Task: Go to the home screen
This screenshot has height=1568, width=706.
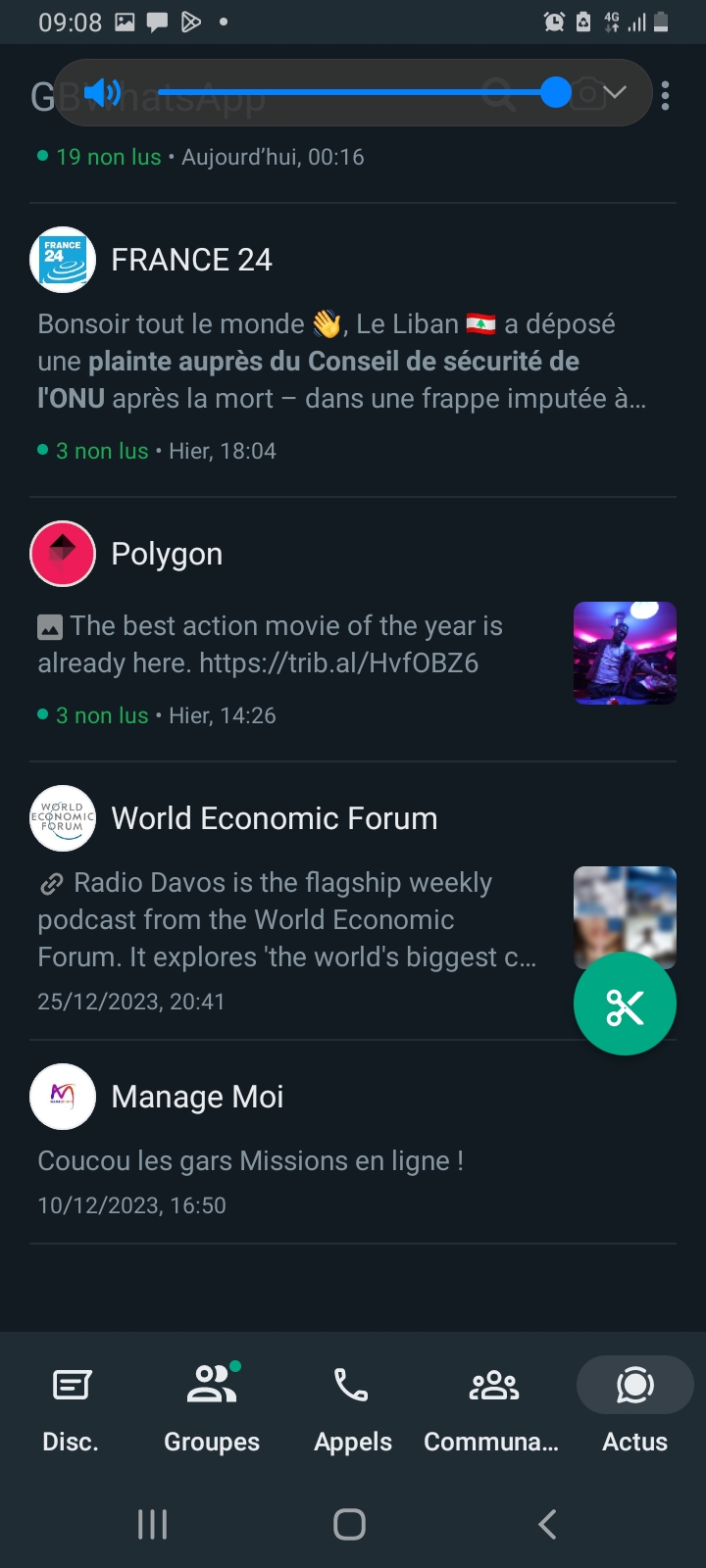Action: 350,1524
